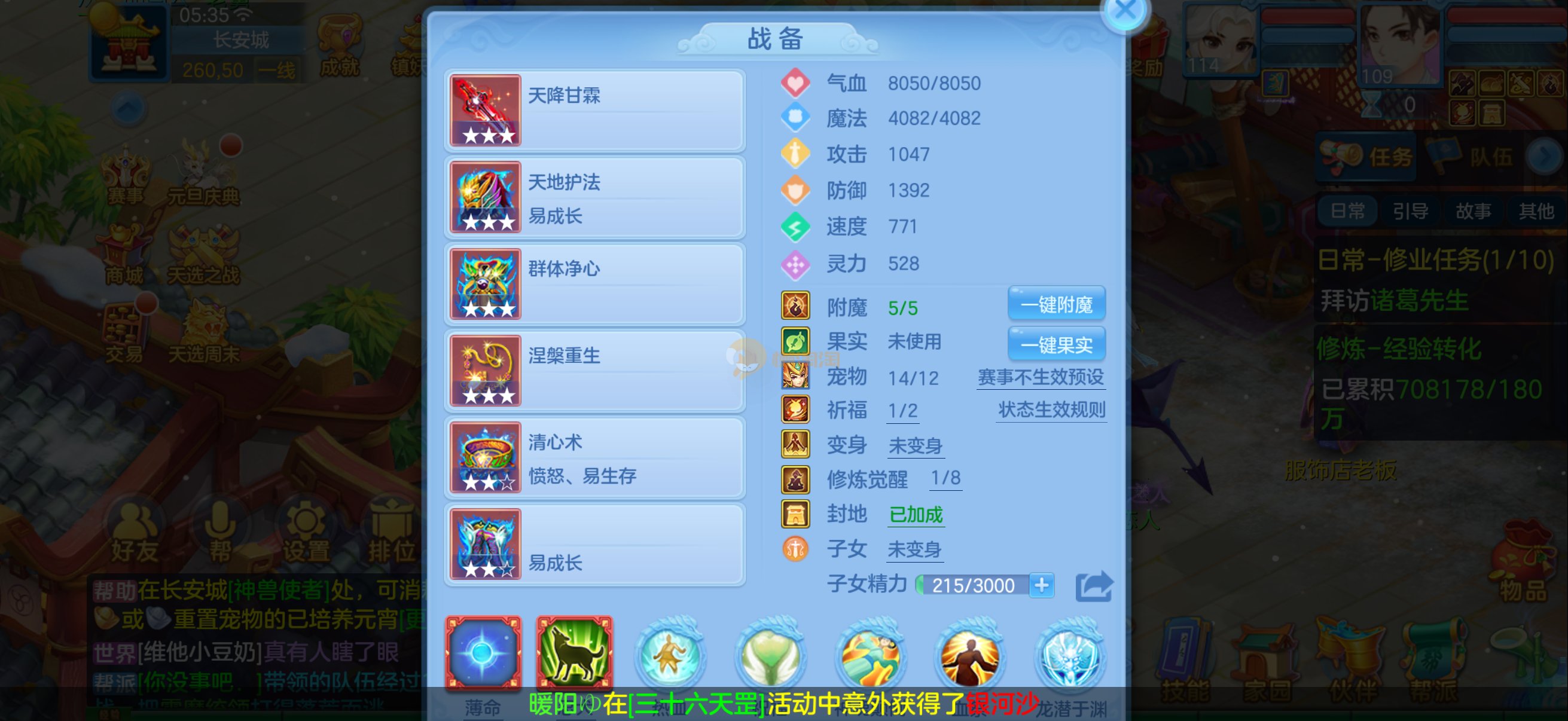The width and height of the screenshot is (1568, 721).
Task: Share the 战备 stats
Action: 1093,586
